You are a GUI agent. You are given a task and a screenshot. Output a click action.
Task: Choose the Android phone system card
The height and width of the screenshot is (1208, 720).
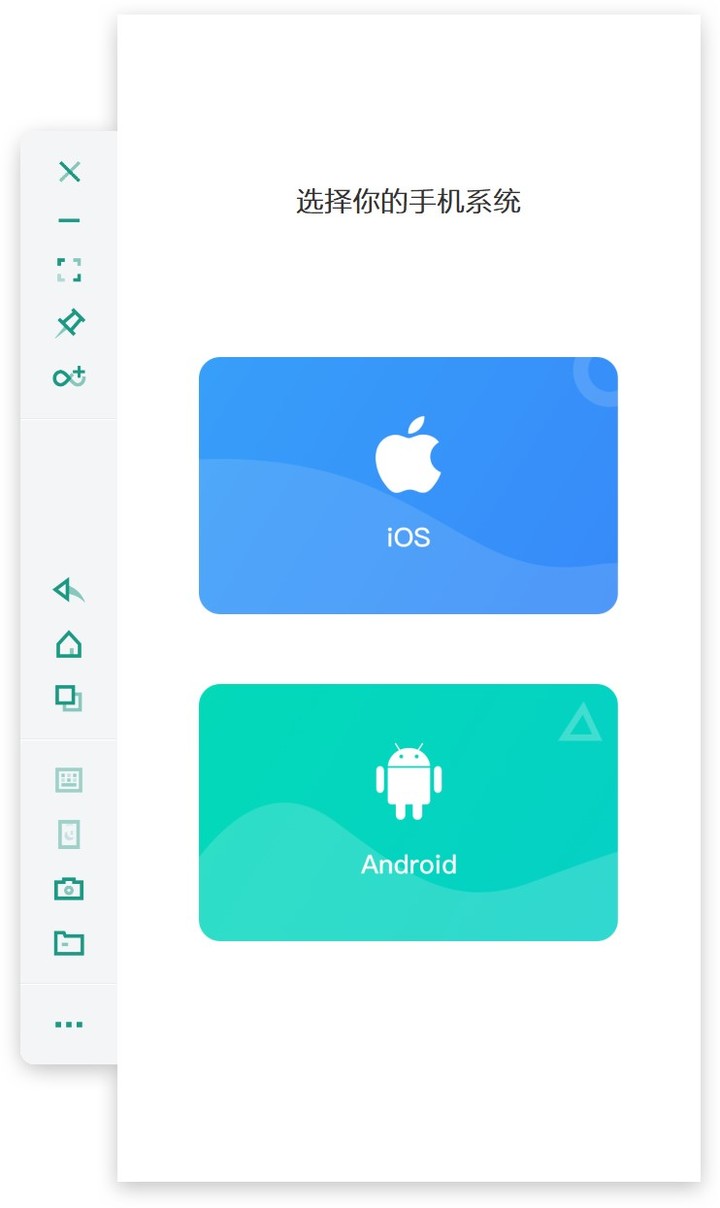pyautogui.click(x=408, y=812)
